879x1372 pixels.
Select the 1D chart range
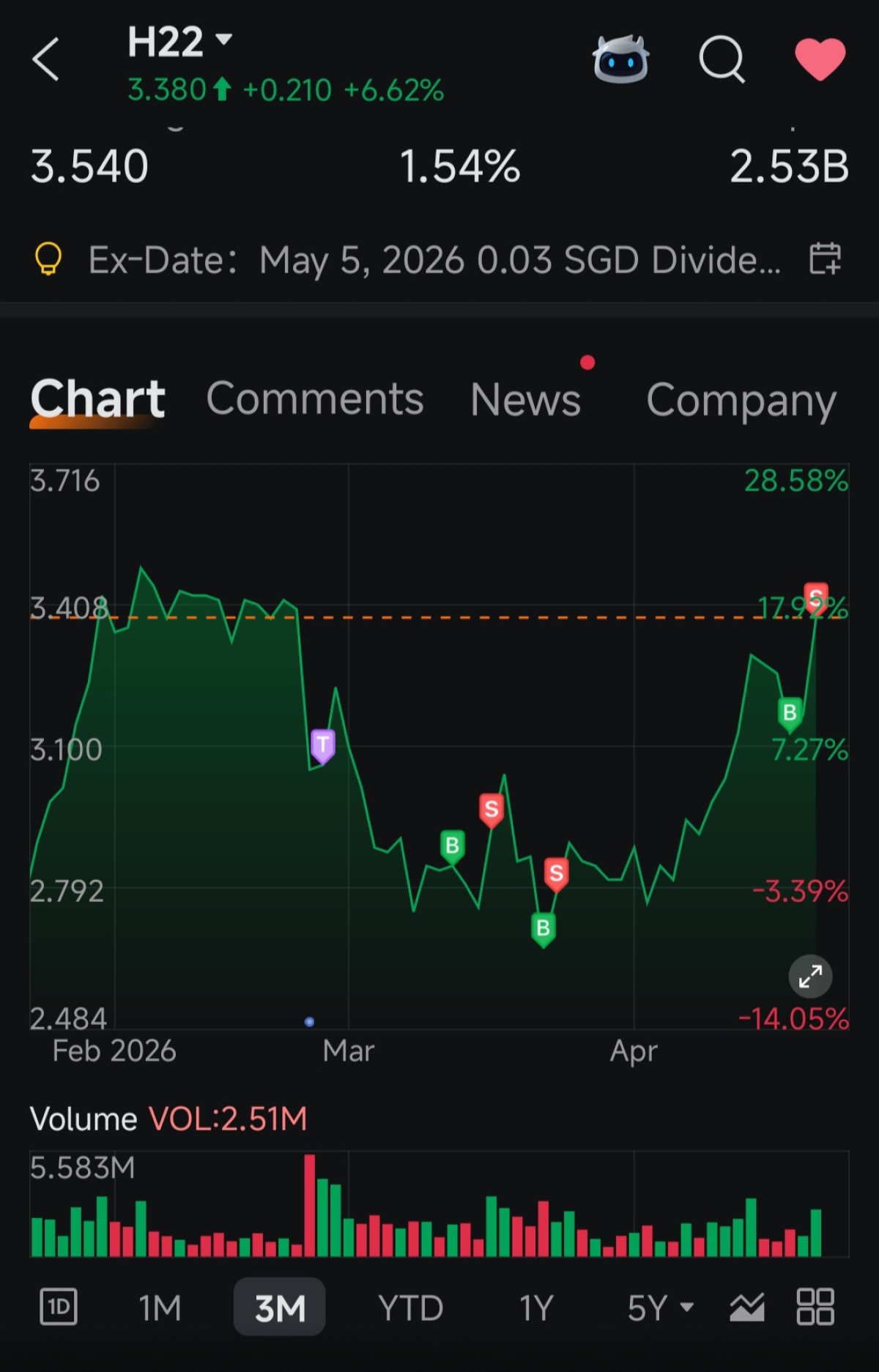tap(59, 1307)
